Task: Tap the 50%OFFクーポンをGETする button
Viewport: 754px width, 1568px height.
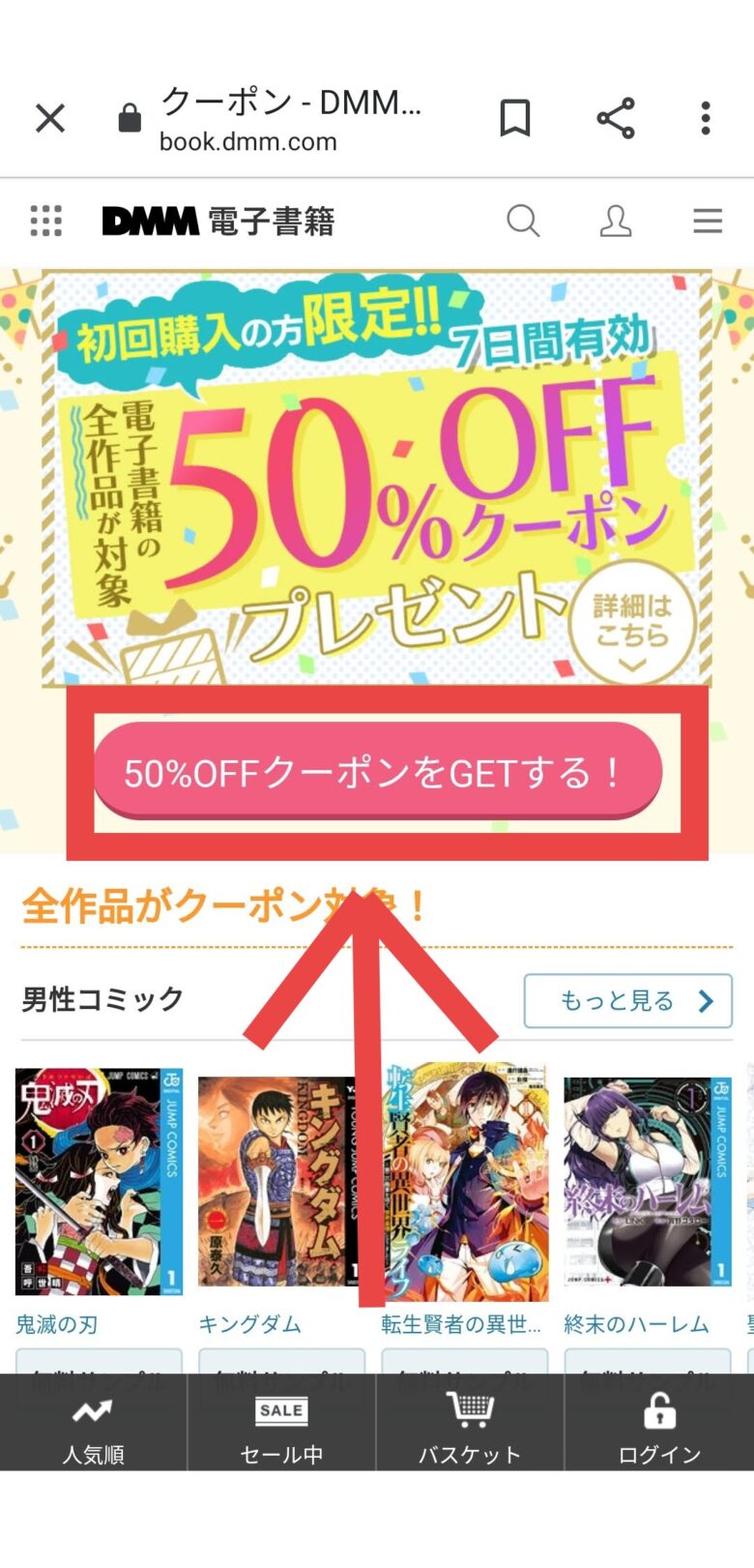Action: pyautogui.click(x=377, y=772)
